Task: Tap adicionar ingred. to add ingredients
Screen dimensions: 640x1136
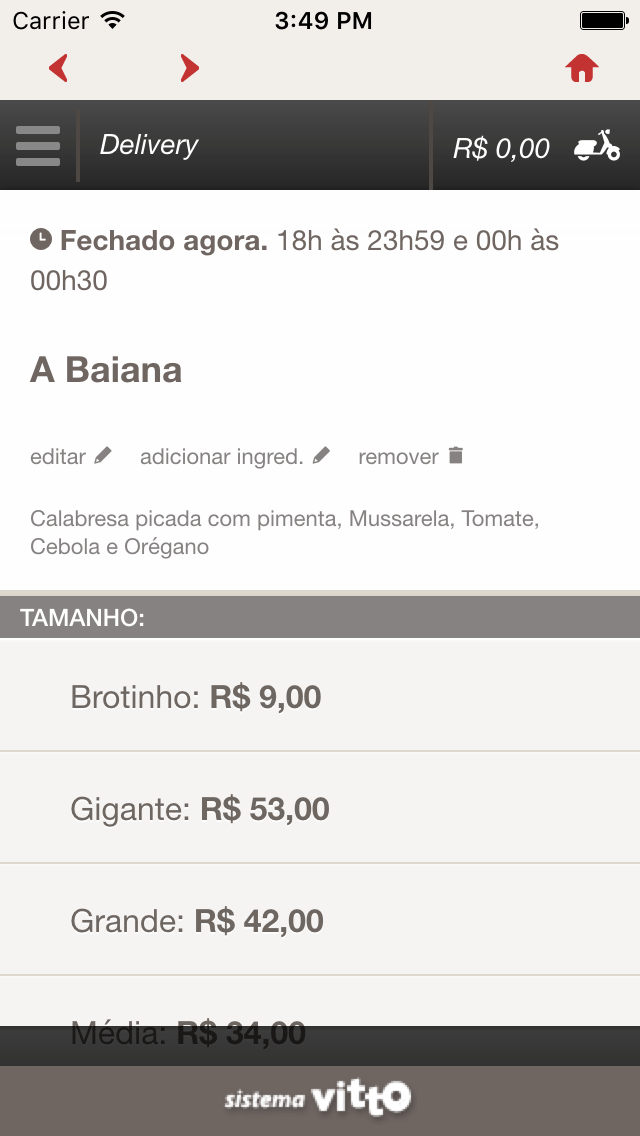Action: click(235, 456)
